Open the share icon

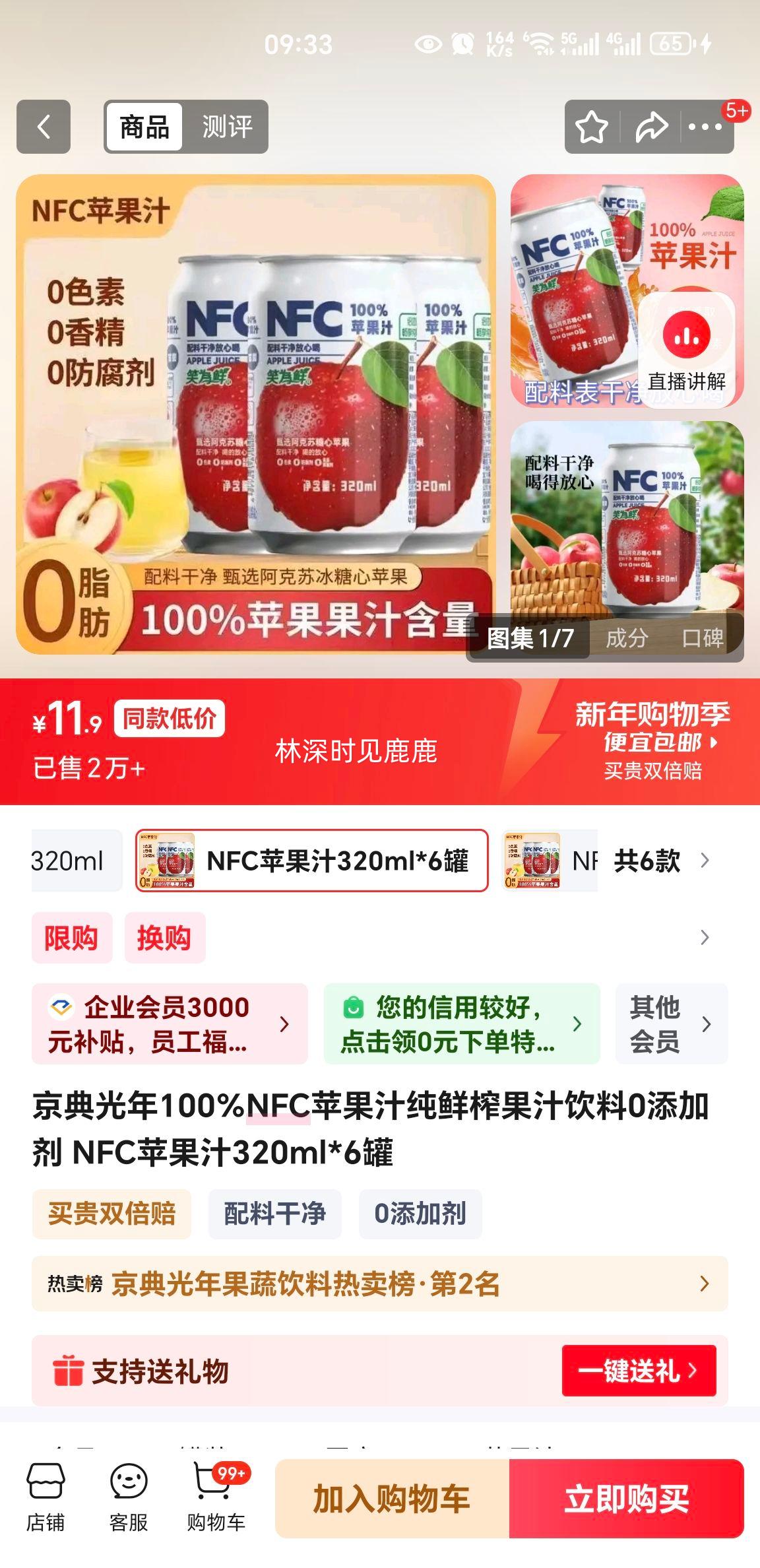650,127
